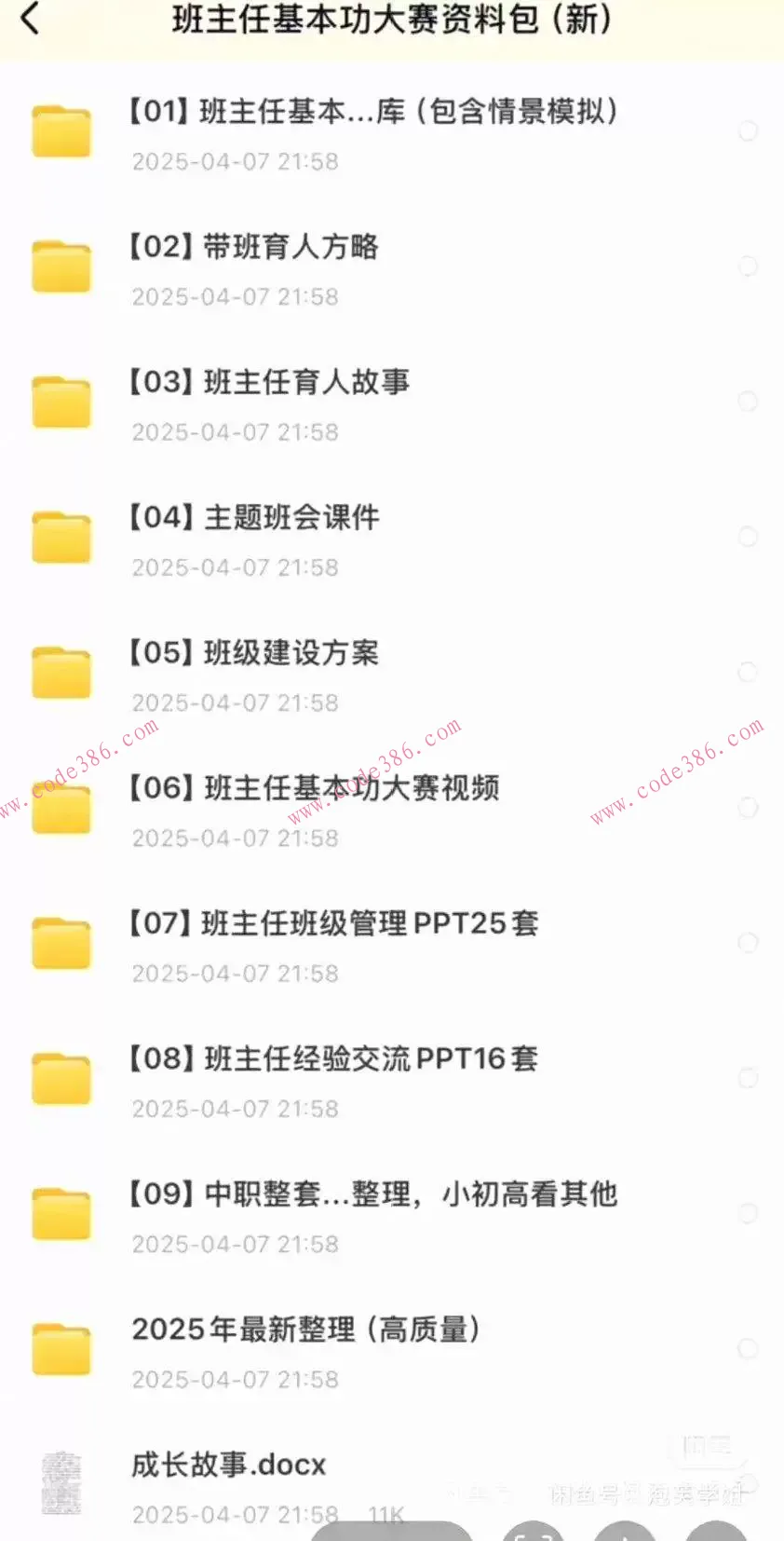784x1541 pixels.
Task: Tick the circle next to 【08】班主任经验交流PPT16套
Action: tap(748, 1078)
